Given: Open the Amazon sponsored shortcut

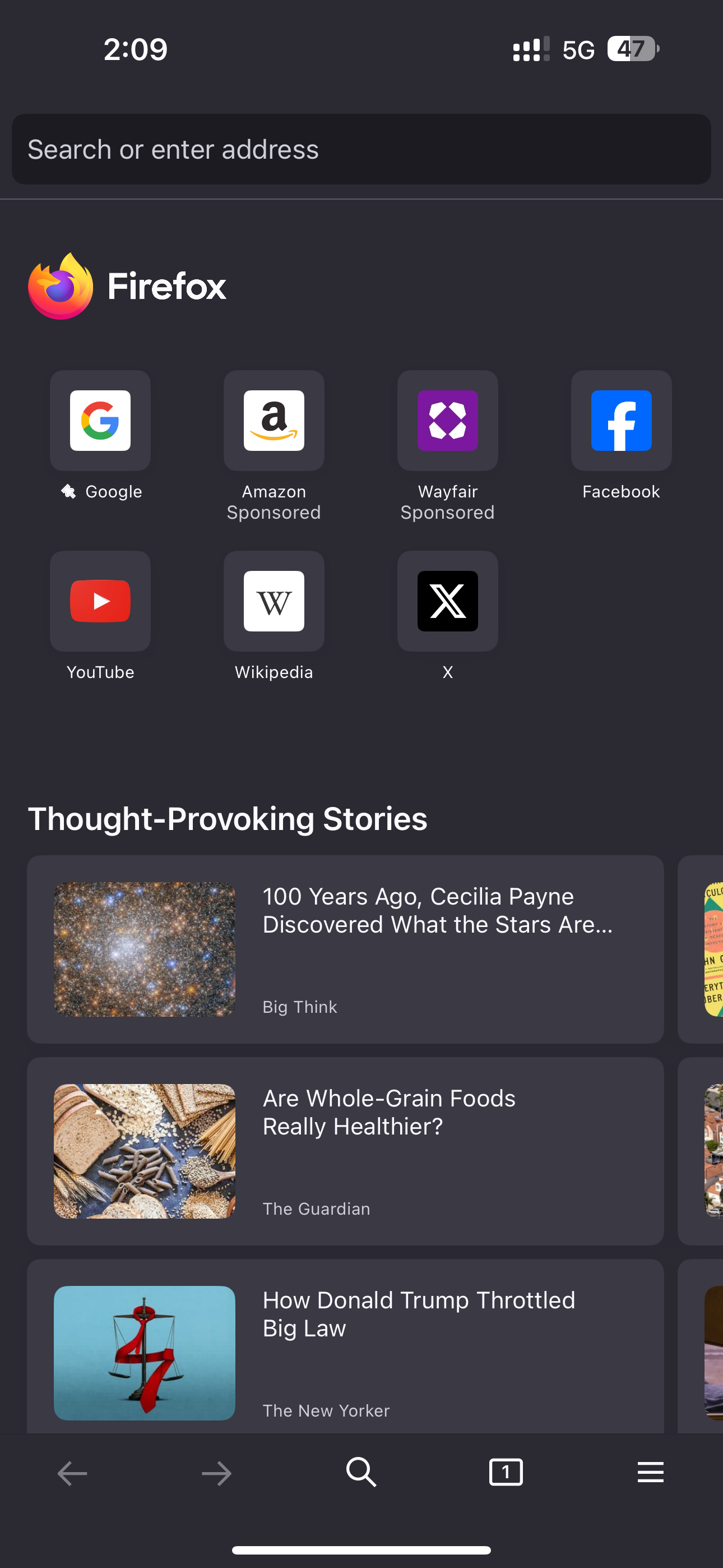Looking at the screenshot, I should point(274,421).
